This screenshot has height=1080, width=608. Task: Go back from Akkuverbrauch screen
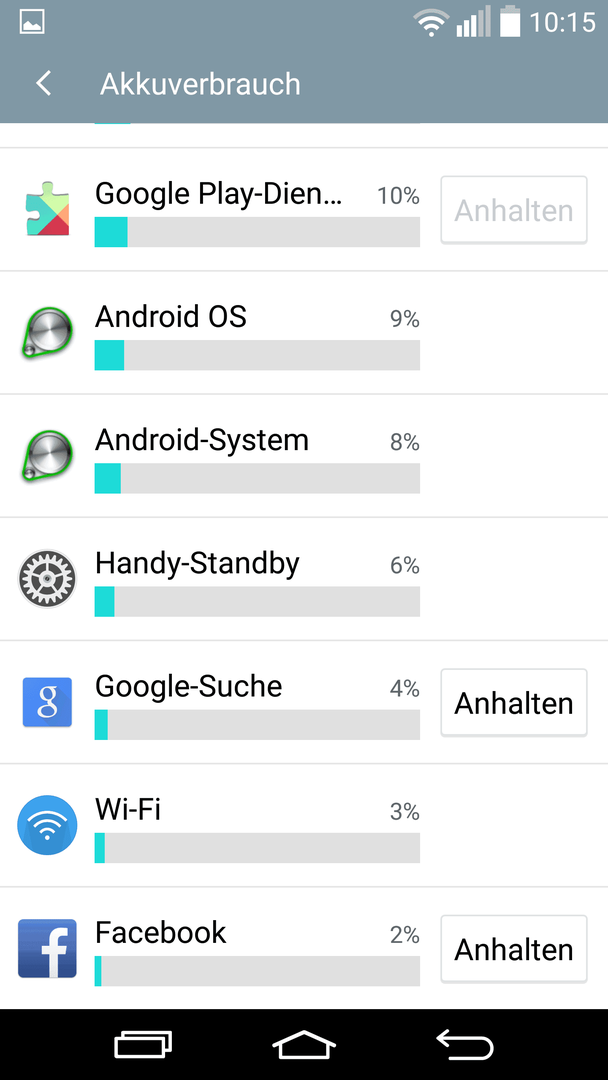43,84
